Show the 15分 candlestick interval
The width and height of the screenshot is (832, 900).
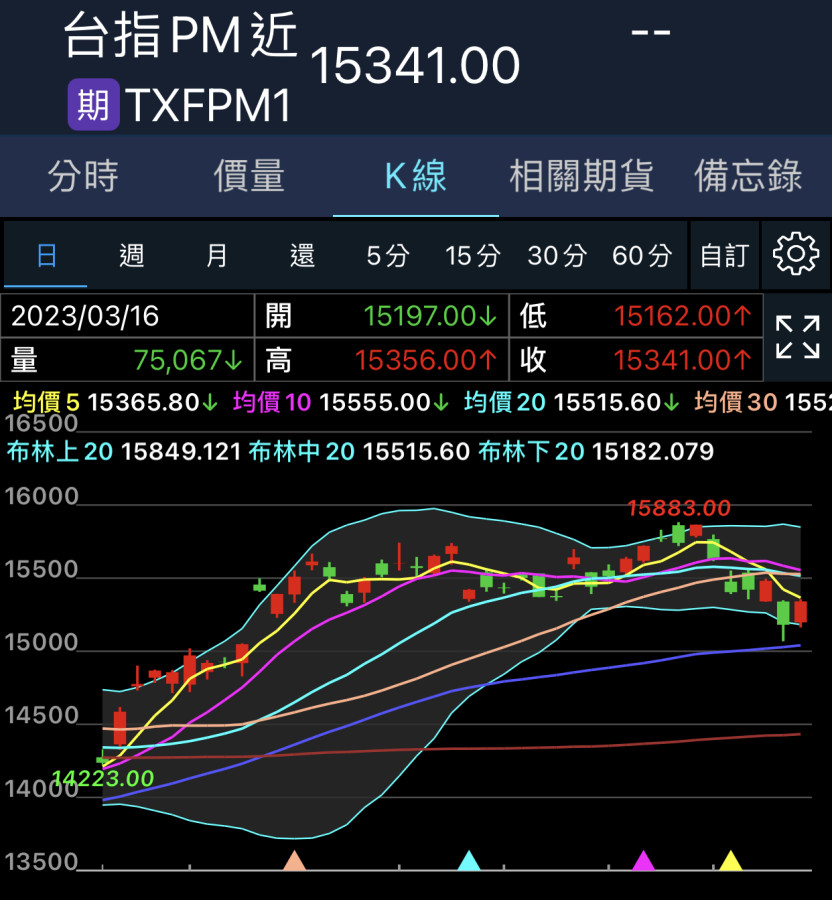click(472, 255)
